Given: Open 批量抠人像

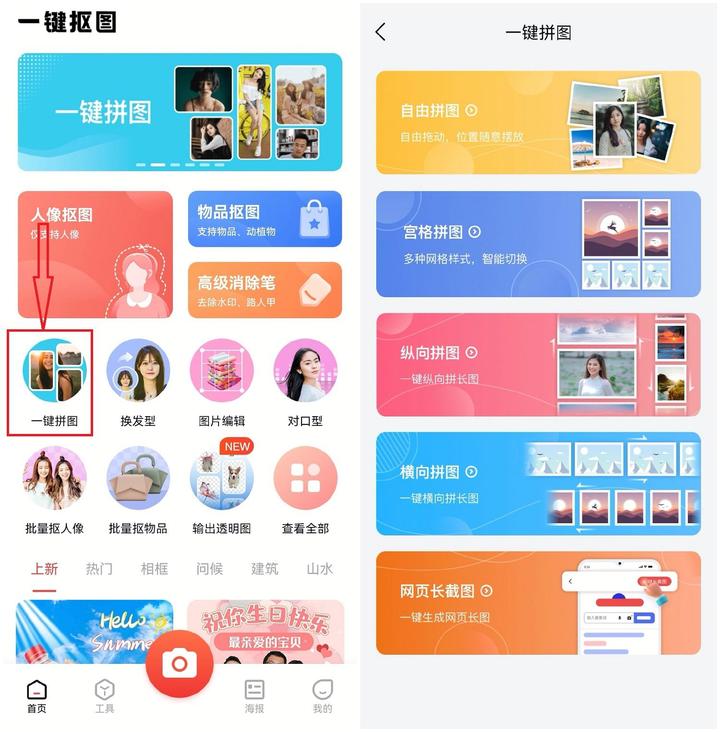Looking at the screenshot, I should pos(54,478).
